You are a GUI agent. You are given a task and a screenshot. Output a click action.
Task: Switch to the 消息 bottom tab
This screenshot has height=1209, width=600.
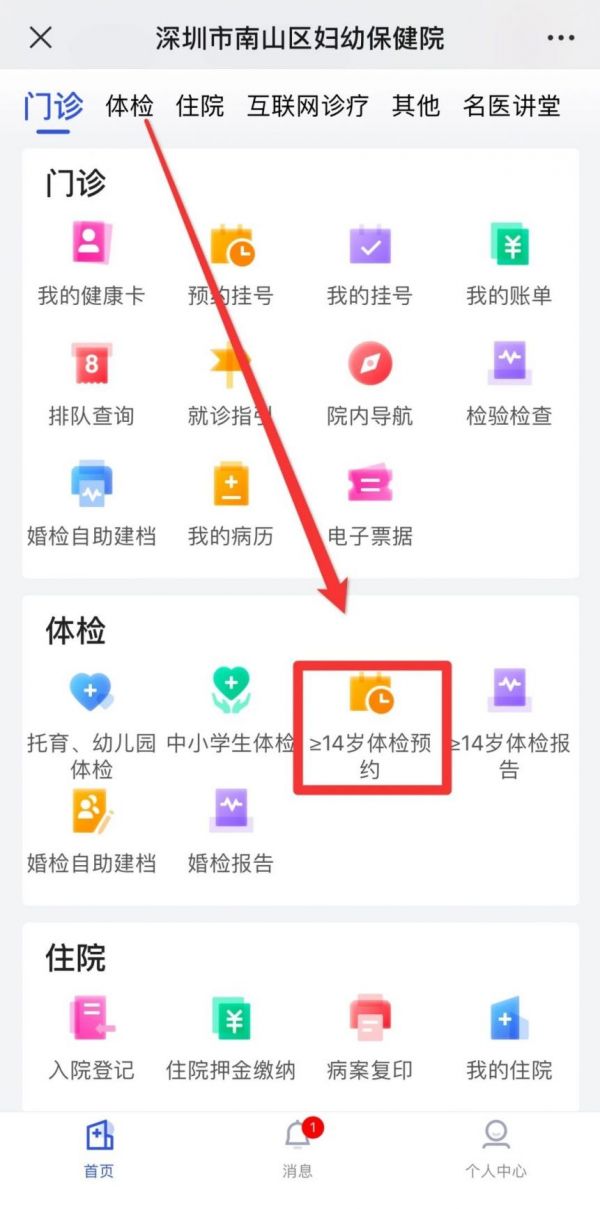pos(298,1149)
